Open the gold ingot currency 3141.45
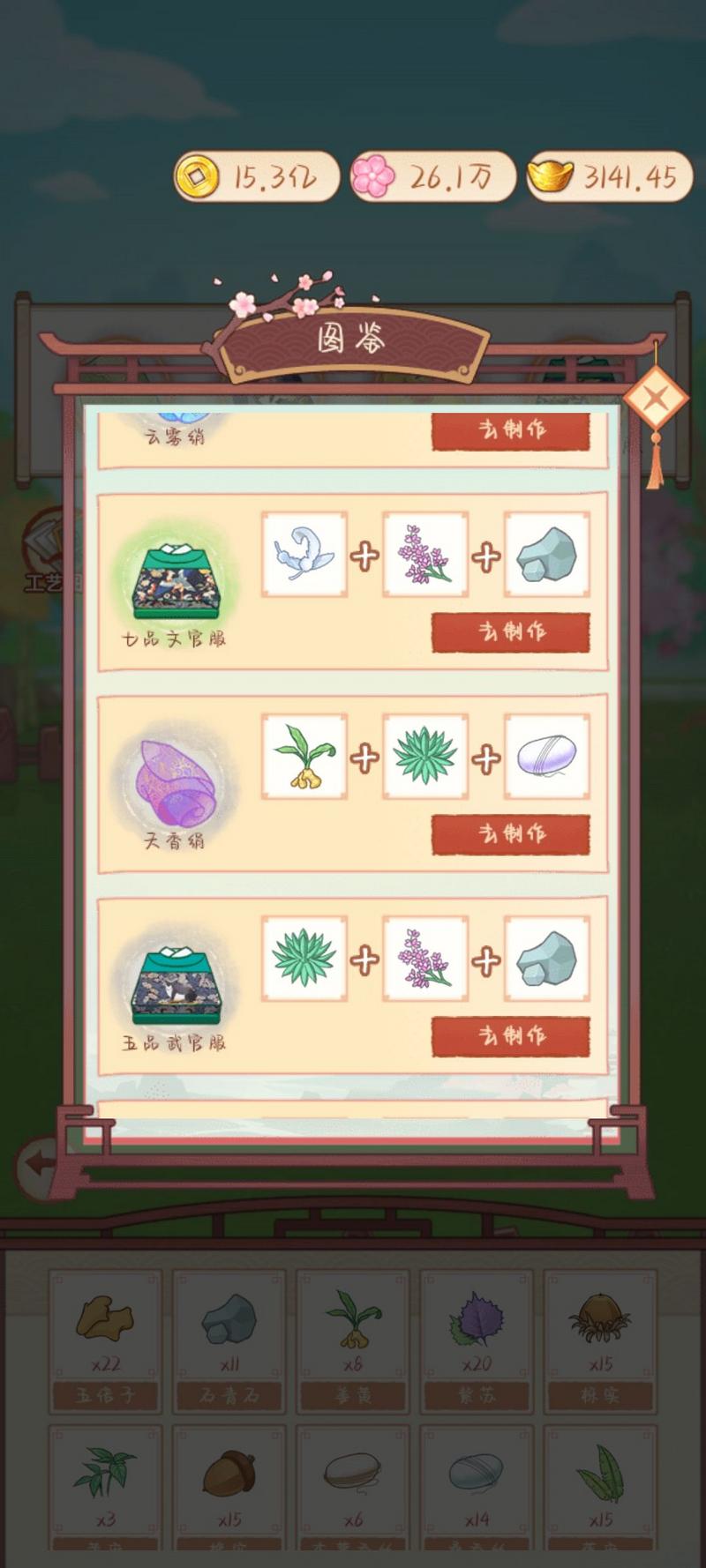Image resolution: width=706 pixels, height=1568 pixels. coord(609,177)
